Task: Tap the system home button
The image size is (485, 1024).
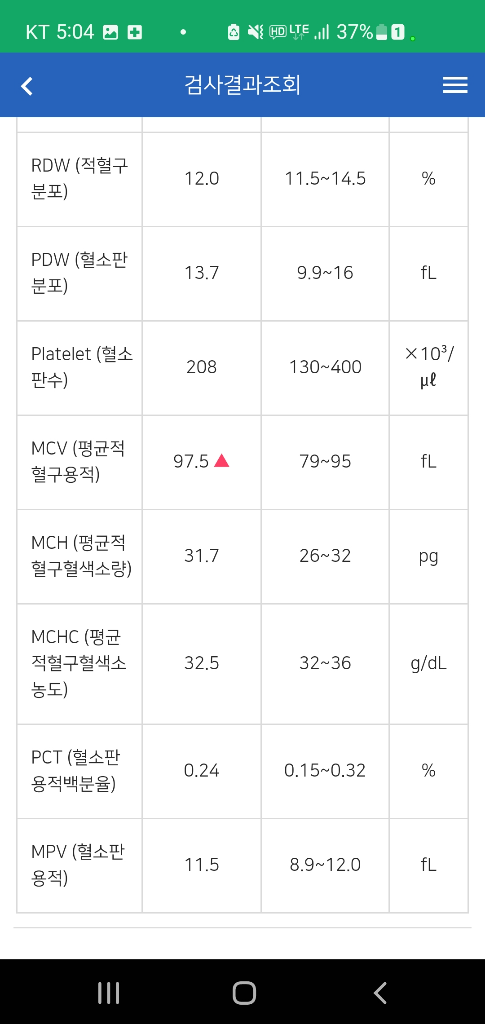Action: (x=244, y=993)
